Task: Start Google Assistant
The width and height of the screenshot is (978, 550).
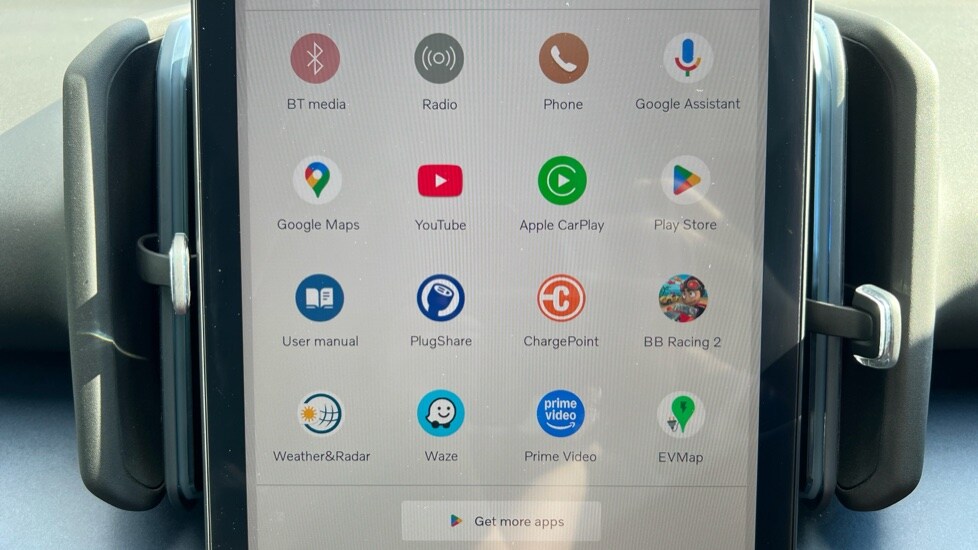Action: pyautogui.click(x=687, y=59)
